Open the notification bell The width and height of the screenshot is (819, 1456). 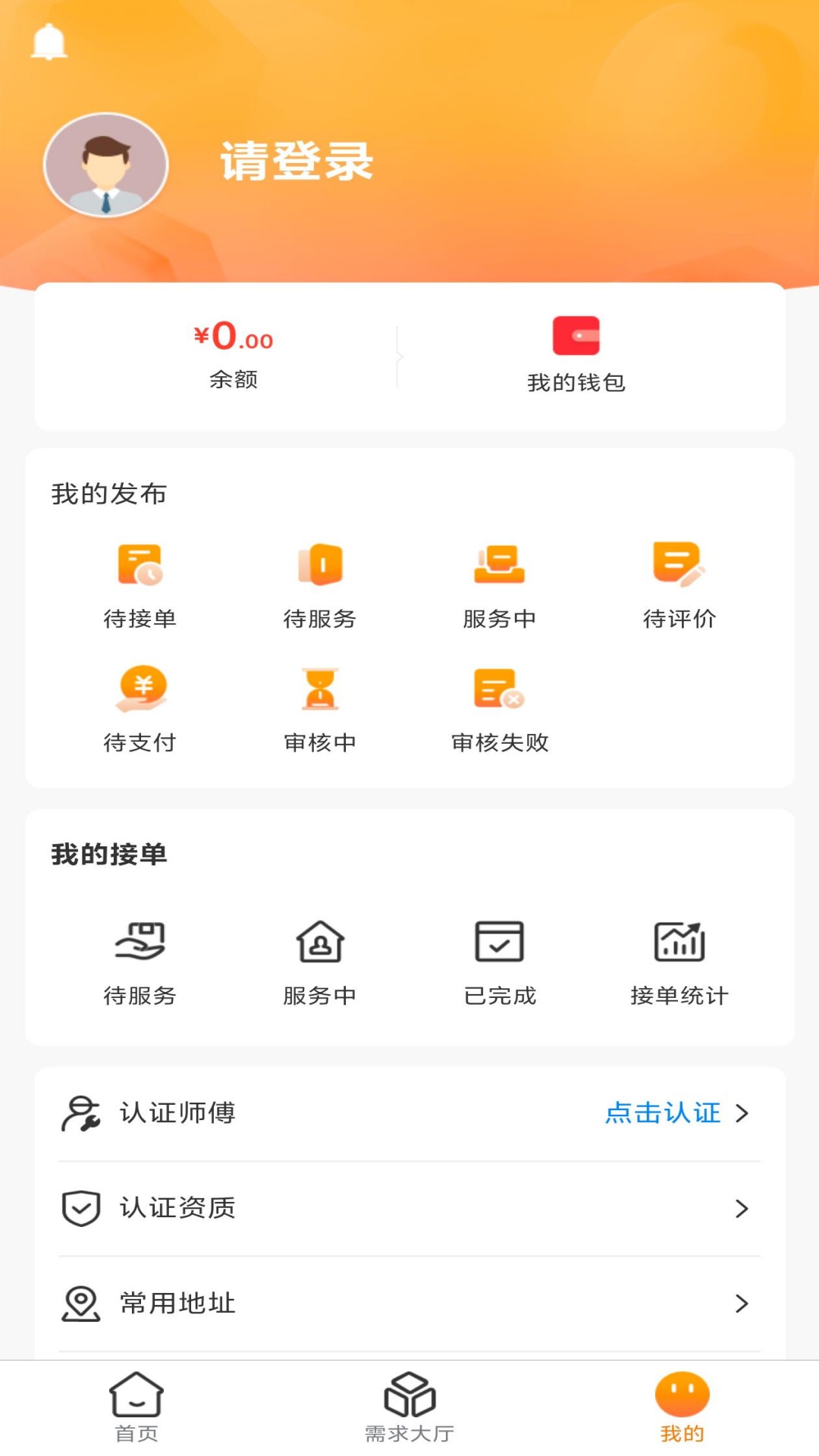click(x=49, y=41)
